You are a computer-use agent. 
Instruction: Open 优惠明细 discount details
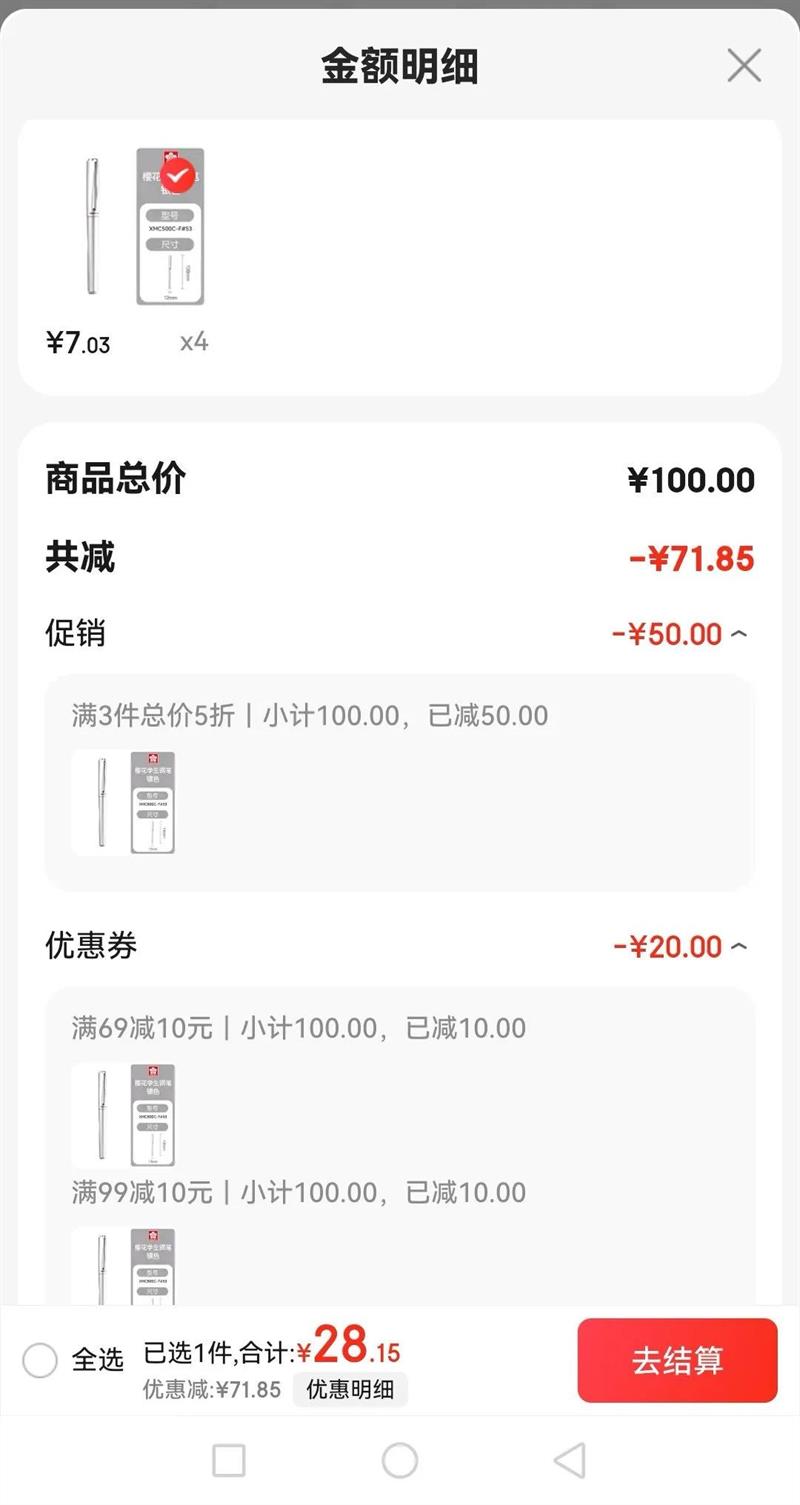[x=350, y=1390]
